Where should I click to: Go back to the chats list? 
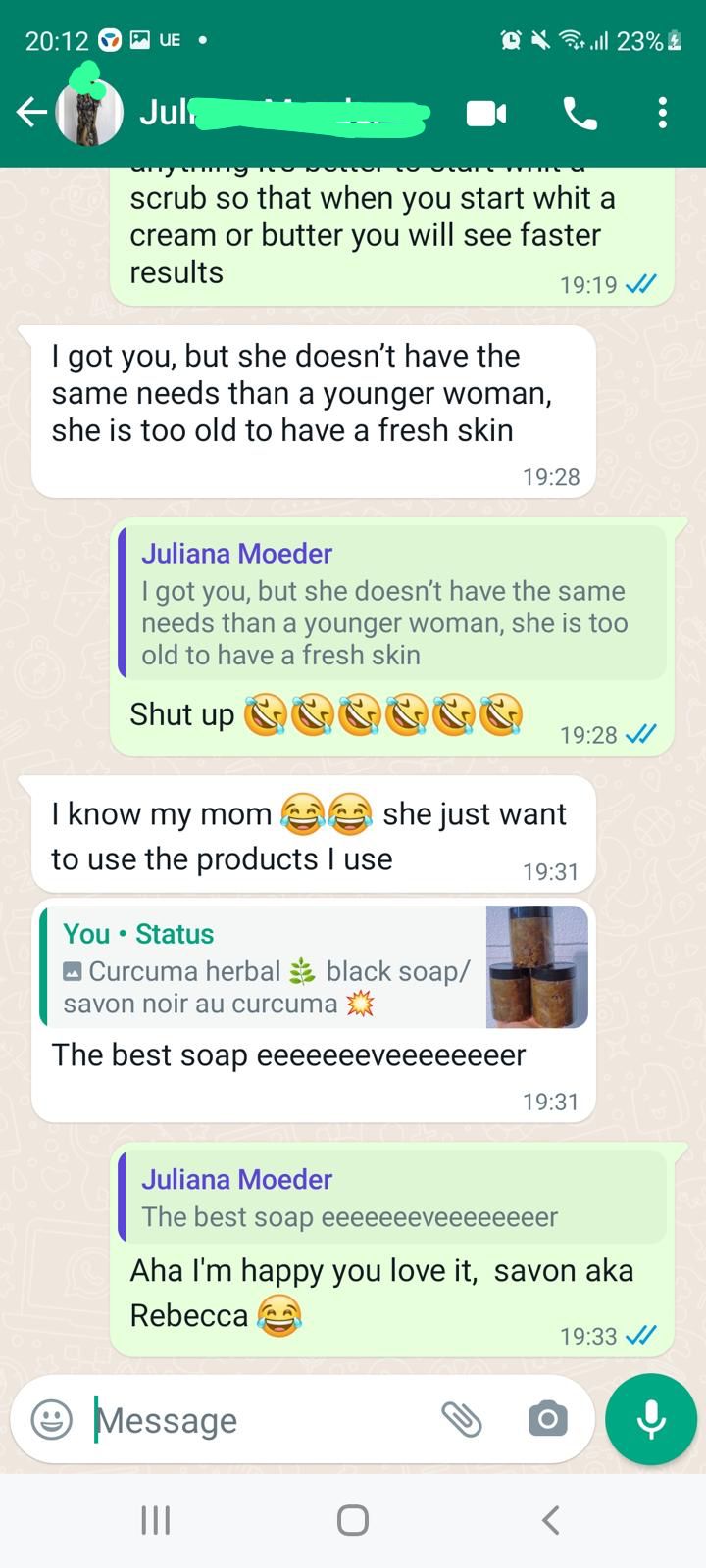[x=31, y=114]
